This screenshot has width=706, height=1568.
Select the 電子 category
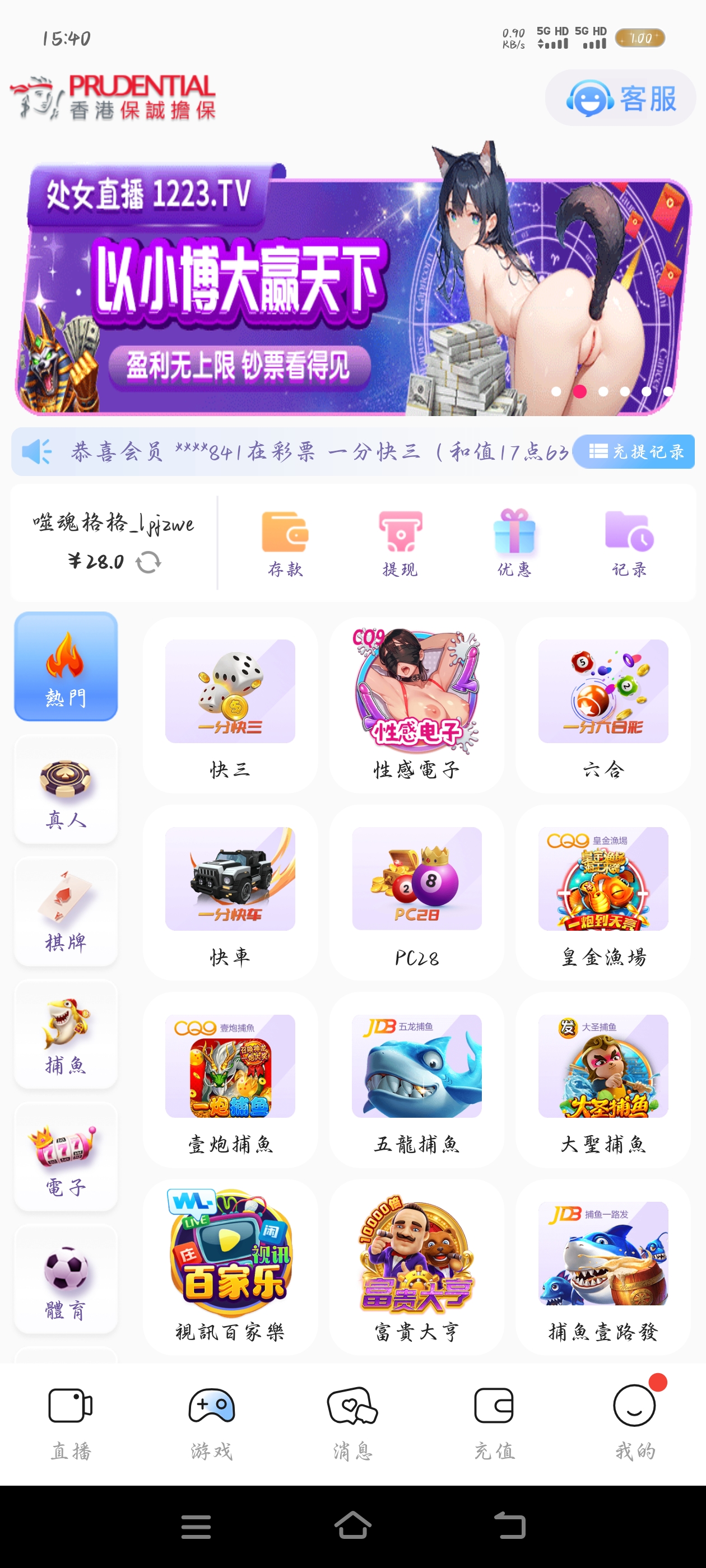(66, 1156)
